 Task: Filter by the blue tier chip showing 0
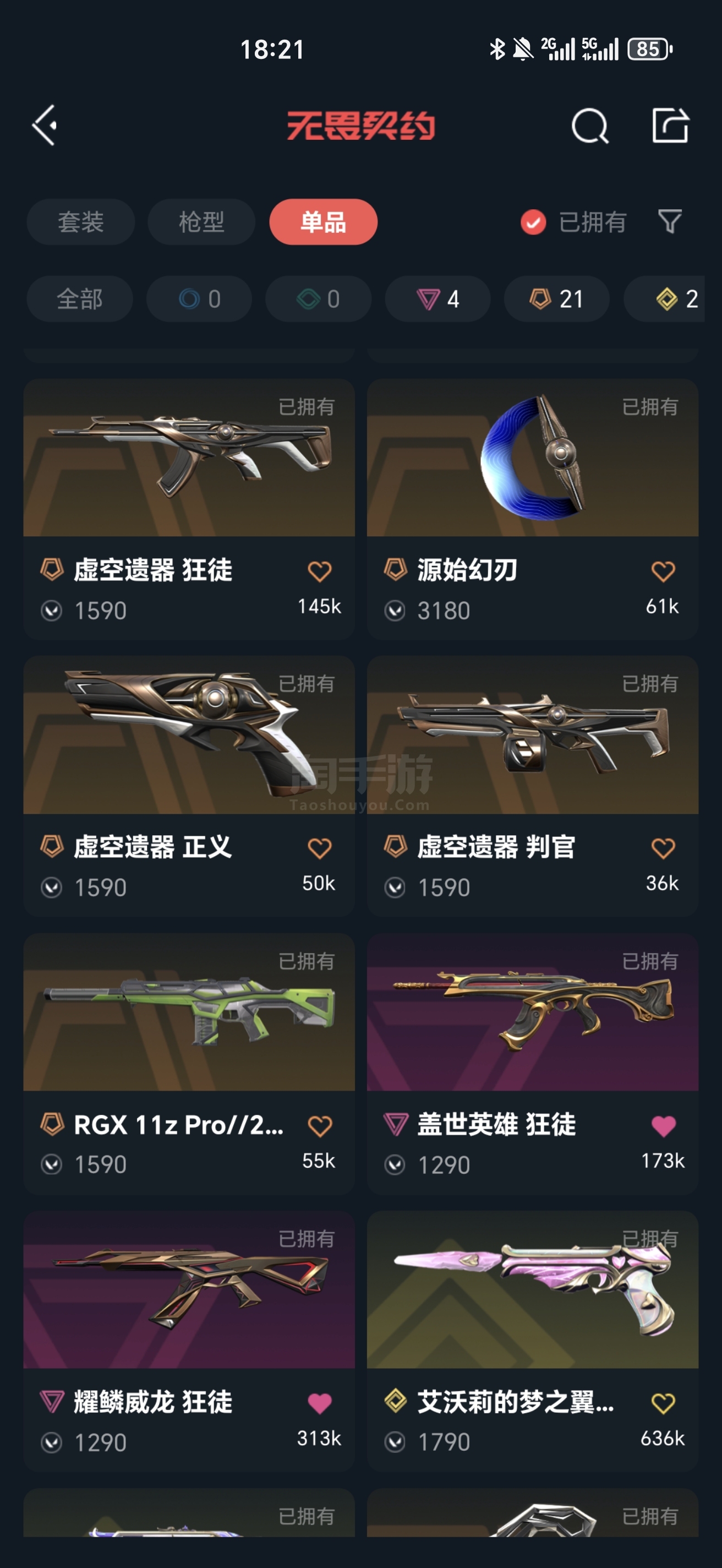[199, 299]
